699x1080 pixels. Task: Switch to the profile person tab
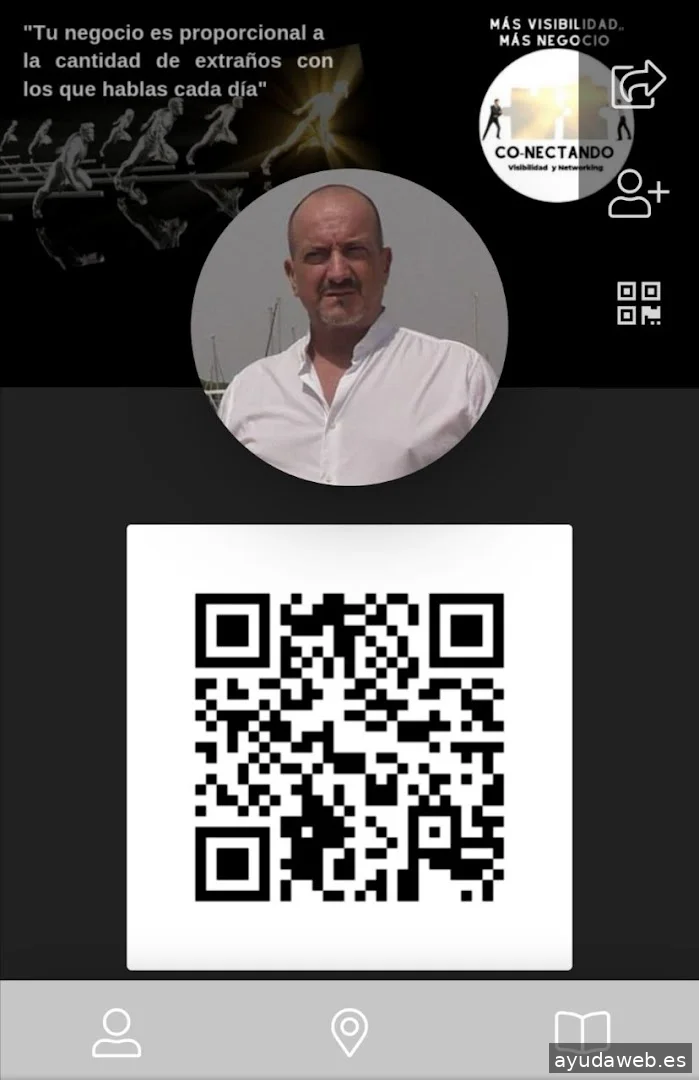(x=117, y=1032)
